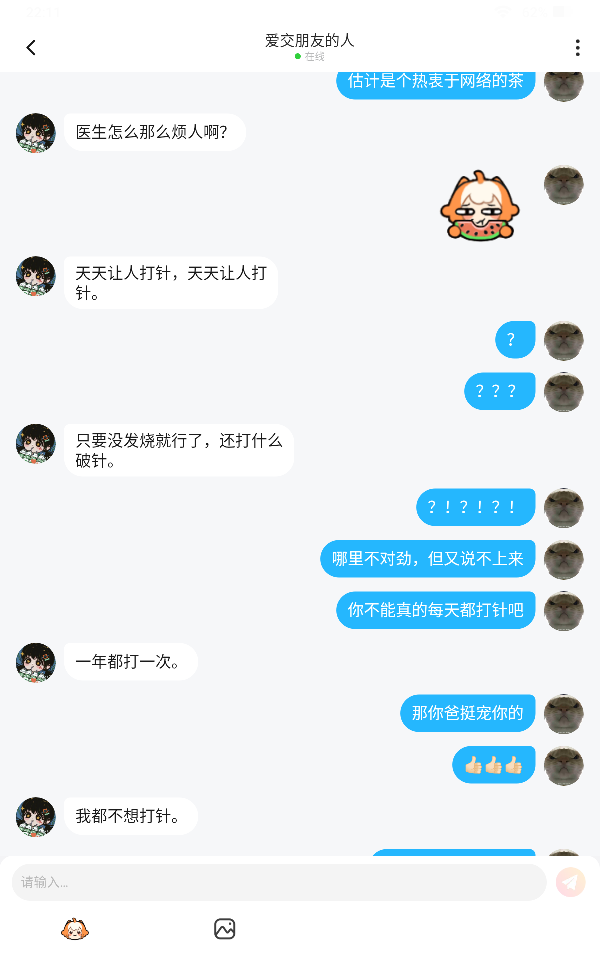Open own avatar beside 那你爸挺宠你的
Viewport: 600px width, 960px height.
click(x=563, y=714)
